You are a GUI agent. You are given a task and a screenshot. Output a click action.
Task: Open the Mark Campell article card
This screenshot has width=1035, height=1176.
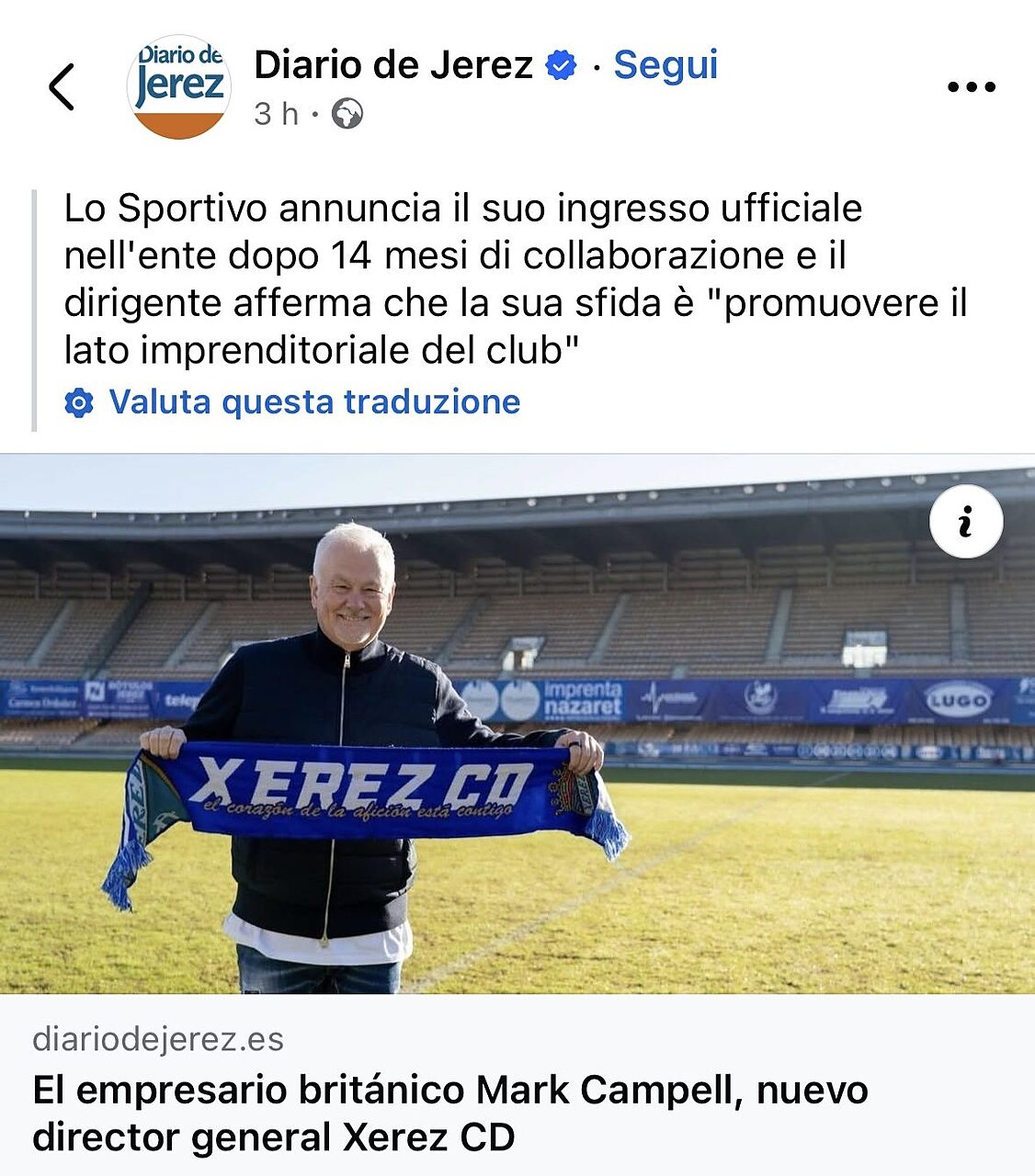pyautogui.click(x=450, y=1114)
